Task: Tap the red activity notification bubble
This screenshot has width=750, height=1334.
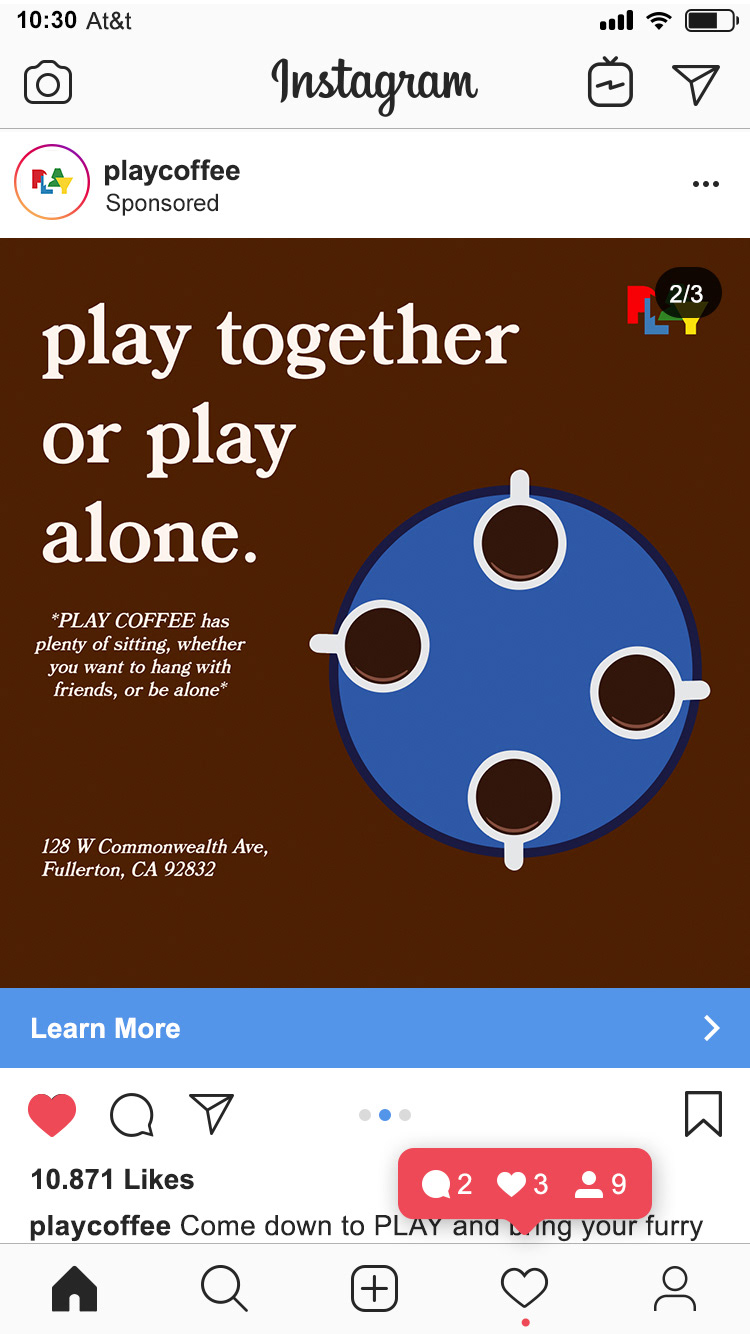Action: pos(525,1184)
